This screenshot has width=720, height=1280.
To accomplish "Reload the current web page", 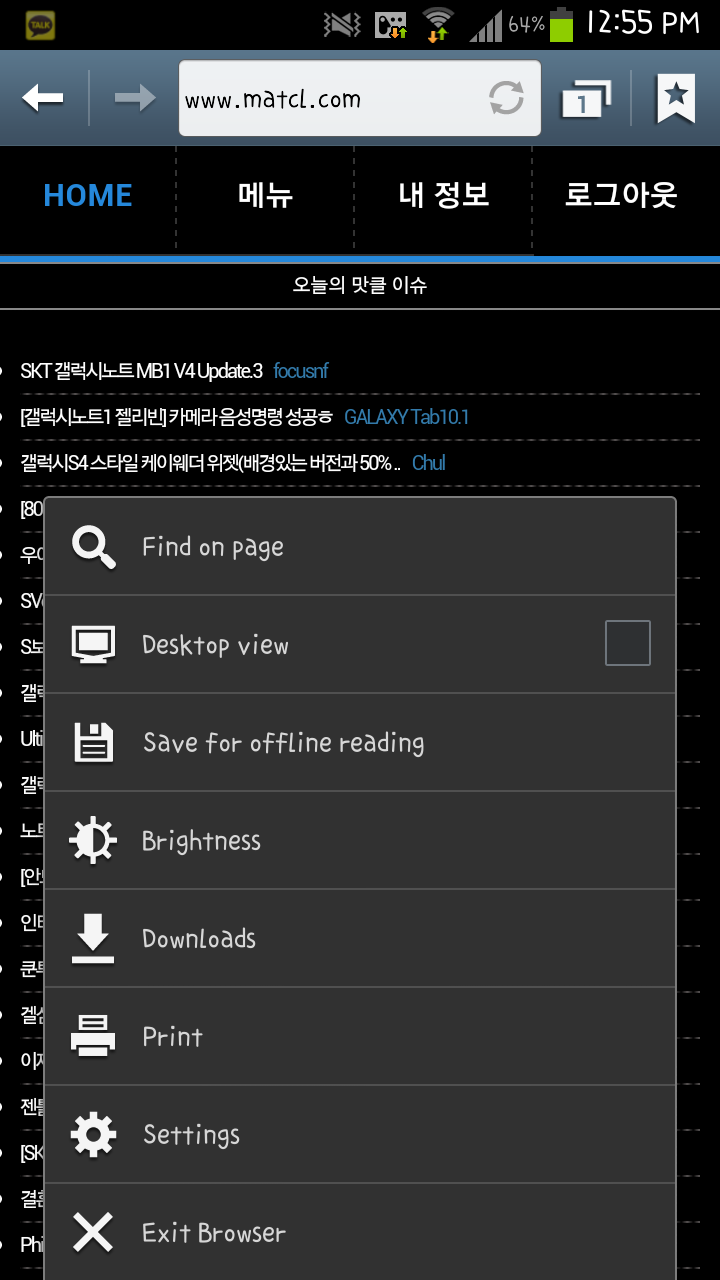I will pyautogui.click(x=507, y=98).
